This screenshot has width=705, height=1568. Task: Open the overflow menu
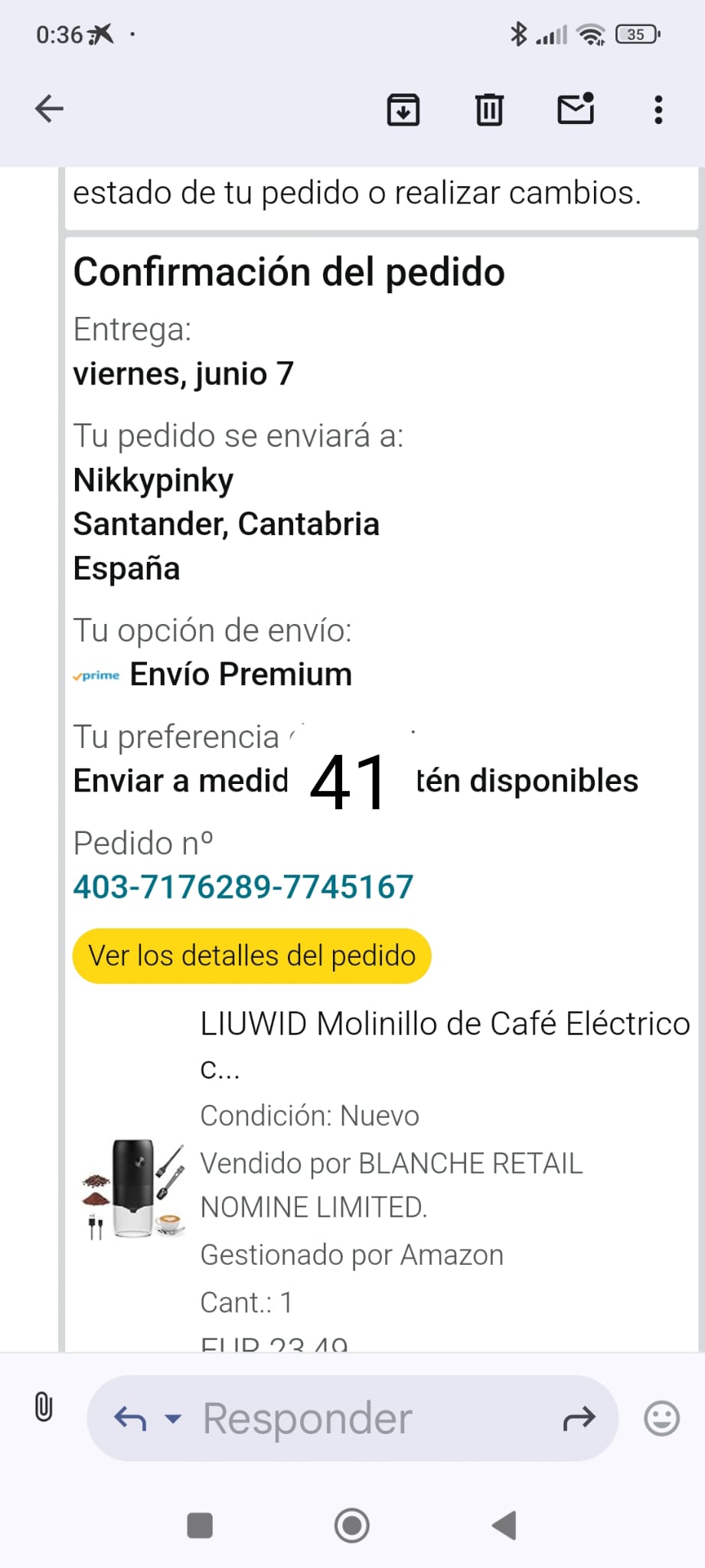pyautogui.click(x=658, y=109)
